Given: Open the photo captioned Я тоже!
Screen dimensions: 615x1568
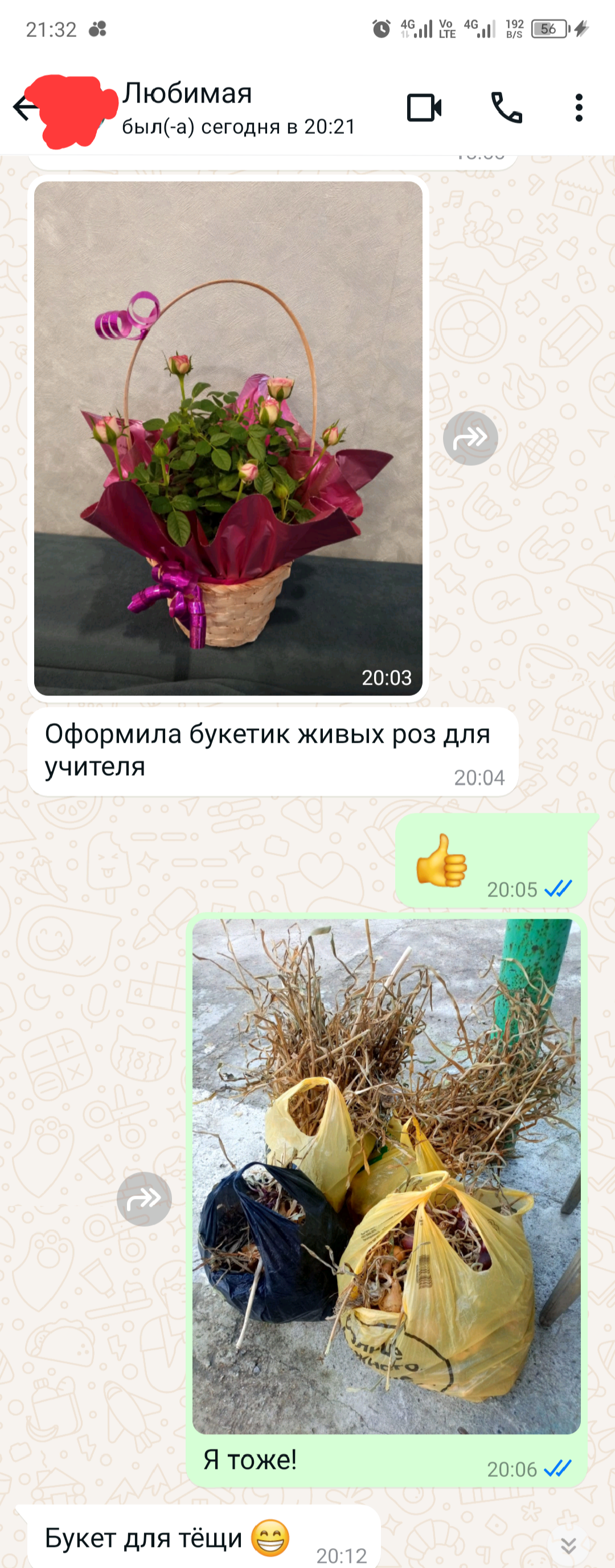Looking at the screenshot, I should tap(386, 1176).
